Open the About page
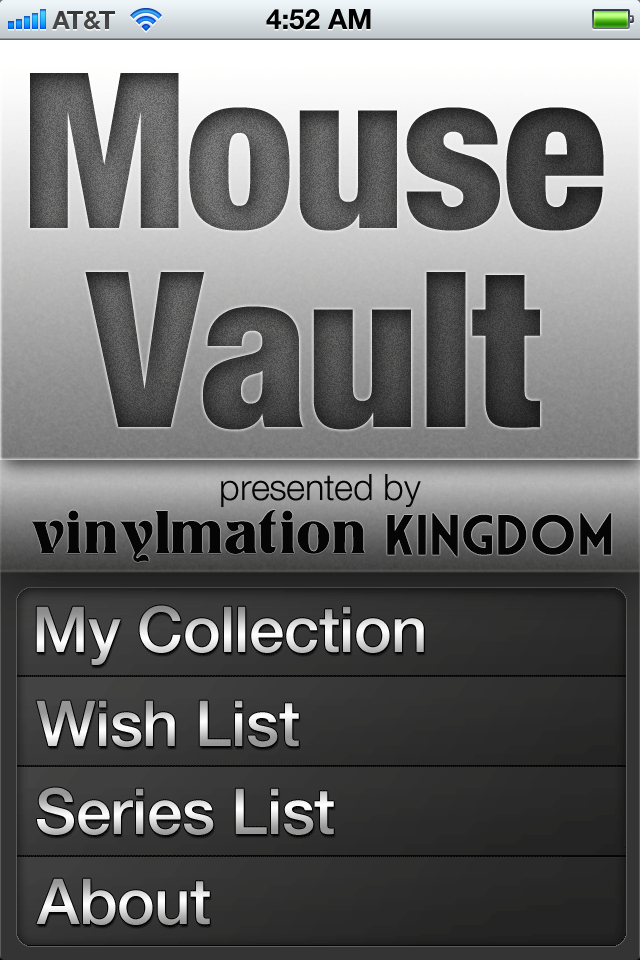The width and height of the screenshot is (640, 960). tap(320, 900)
